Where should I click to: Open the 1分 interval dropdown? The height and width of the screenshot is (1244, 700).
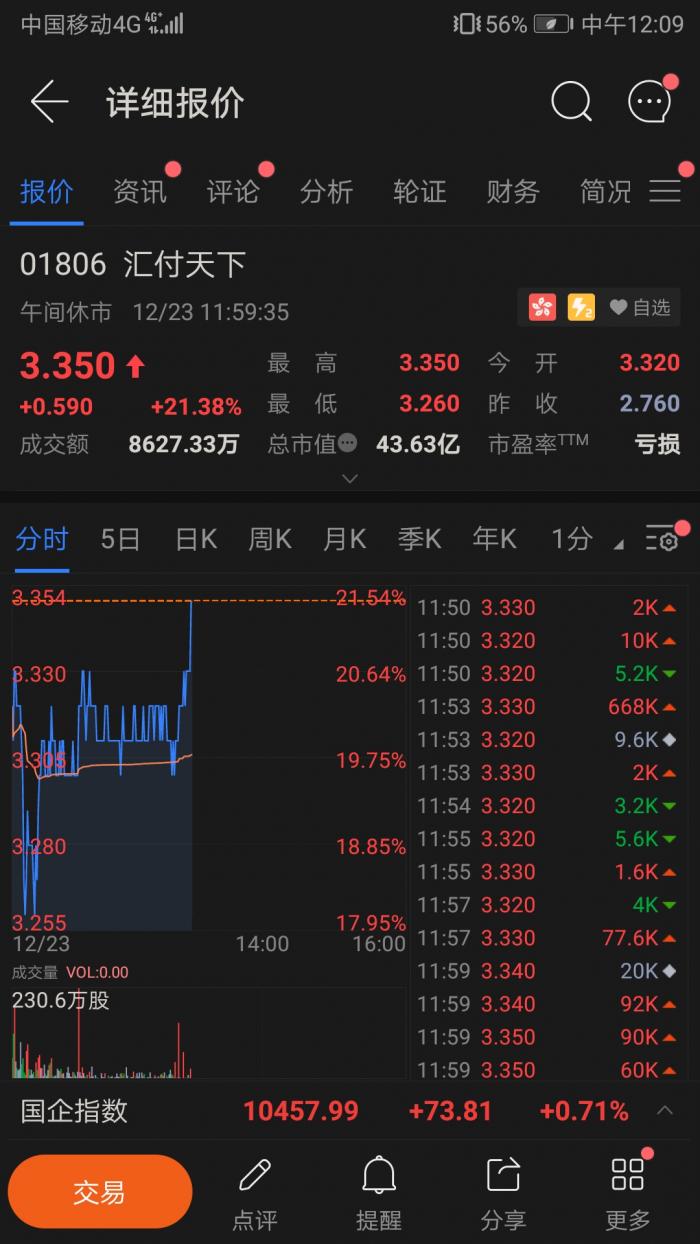pos(585,540)
